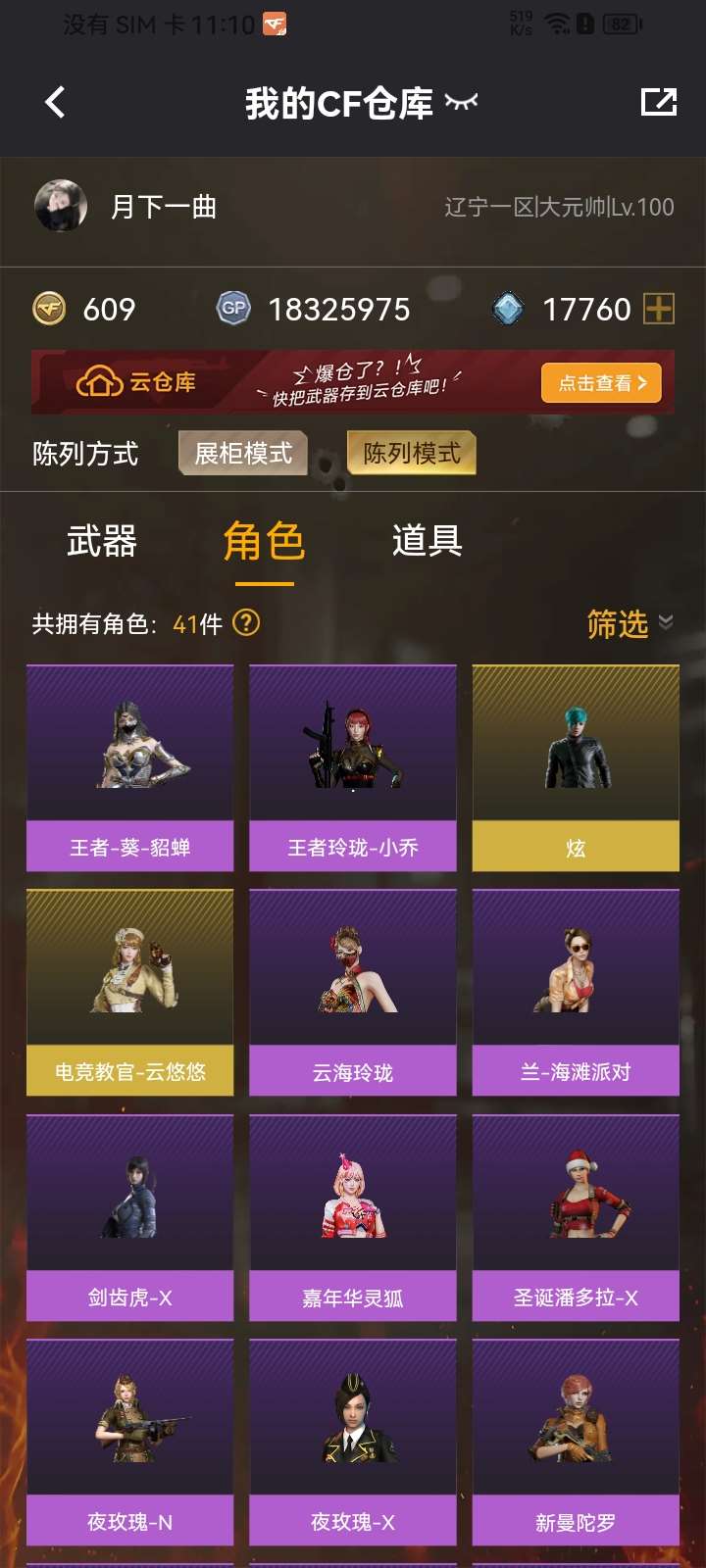Switch to the 道具 tab
Screen dimensions: 706x1568
pyautogui.click(x=427, y=541)
